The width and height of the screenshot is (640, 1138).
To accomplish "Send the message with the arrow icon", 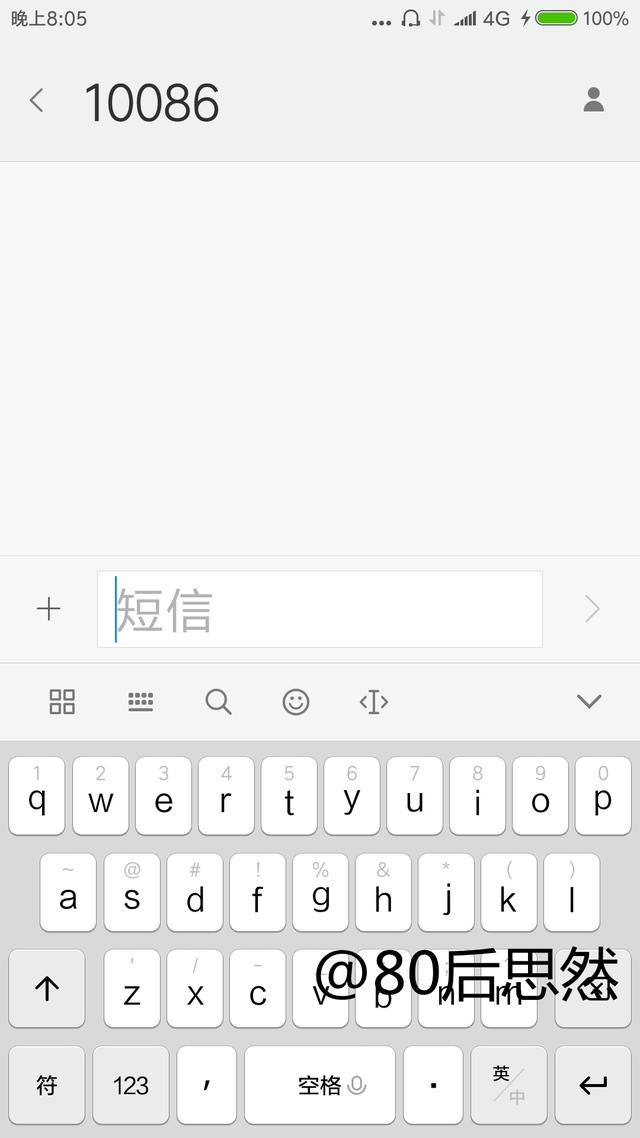I will [x=592, y=609].
